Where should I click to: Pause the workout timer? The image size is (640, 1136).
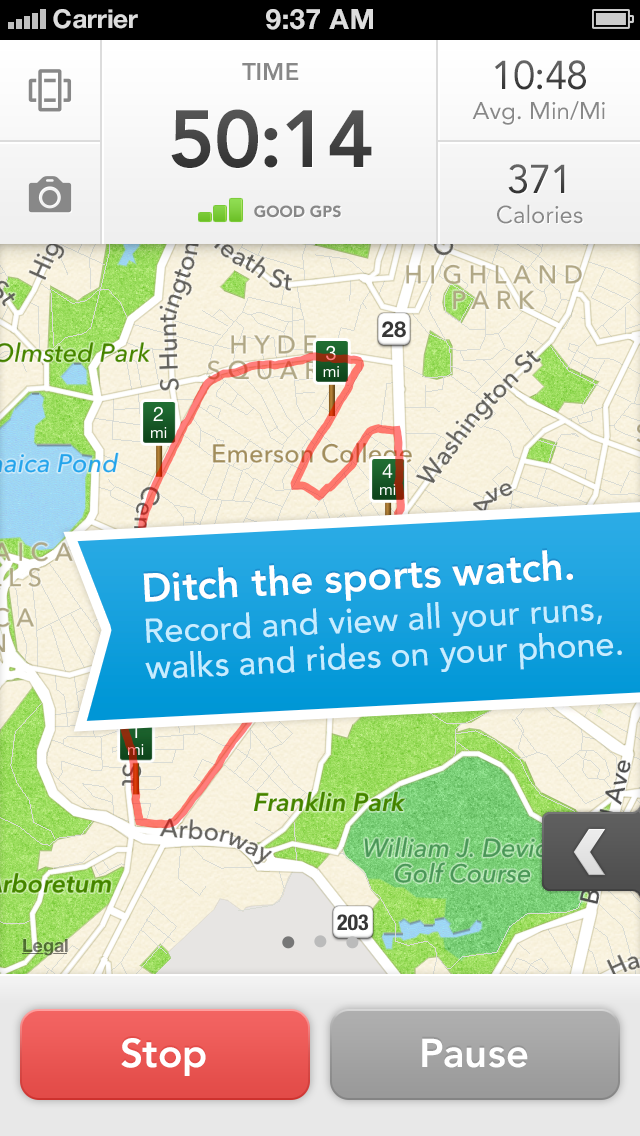click(x=474, y=1054)
